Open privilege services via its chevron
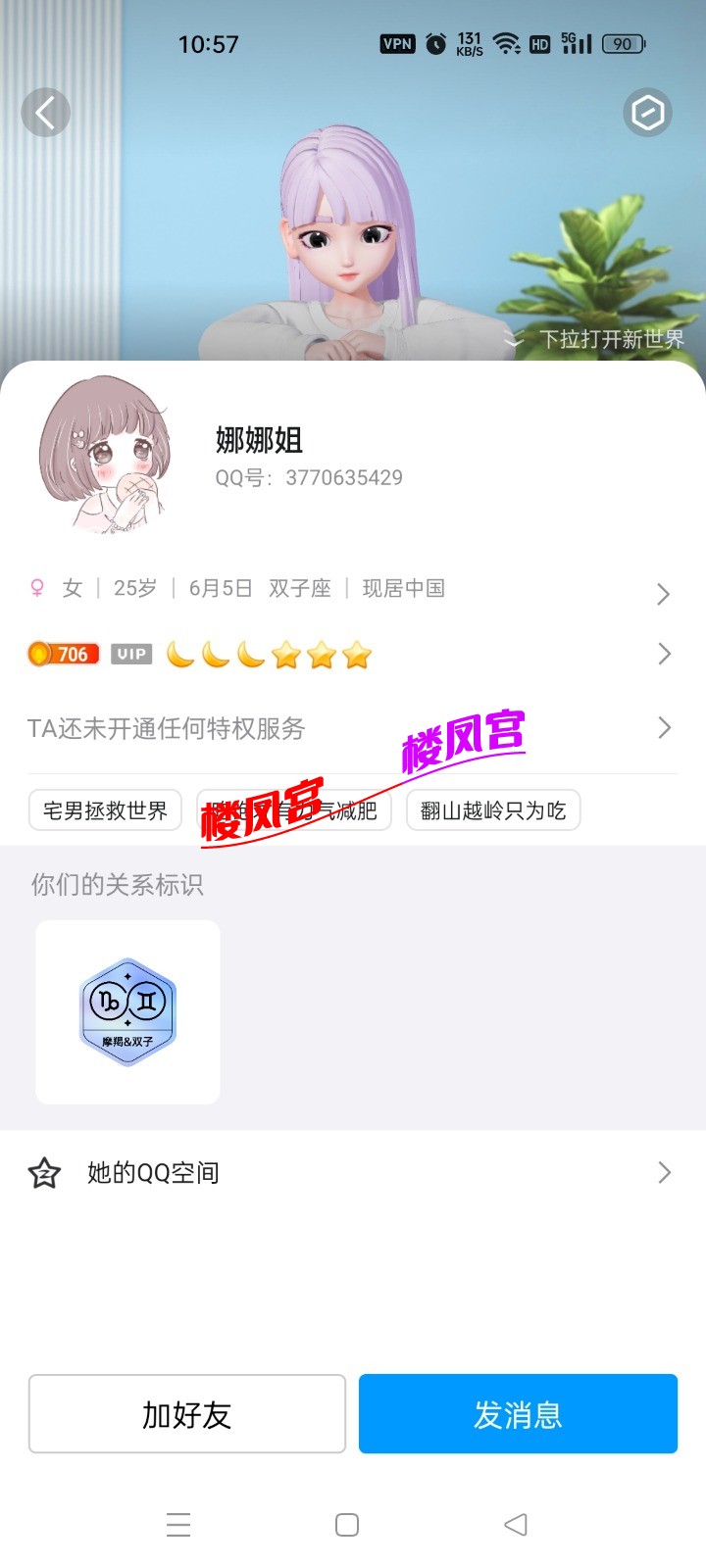The width and height of the screenshot is (706, 1568). tap(664, 728)
